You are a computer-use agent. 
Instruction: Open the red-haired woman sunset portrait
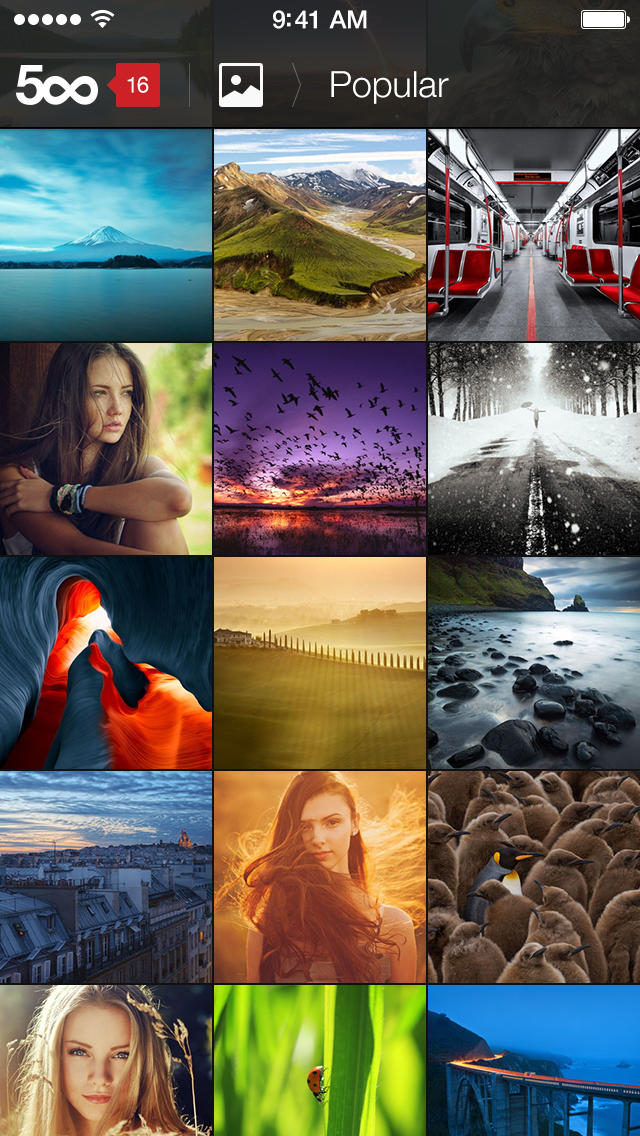[x=320, y=877]
